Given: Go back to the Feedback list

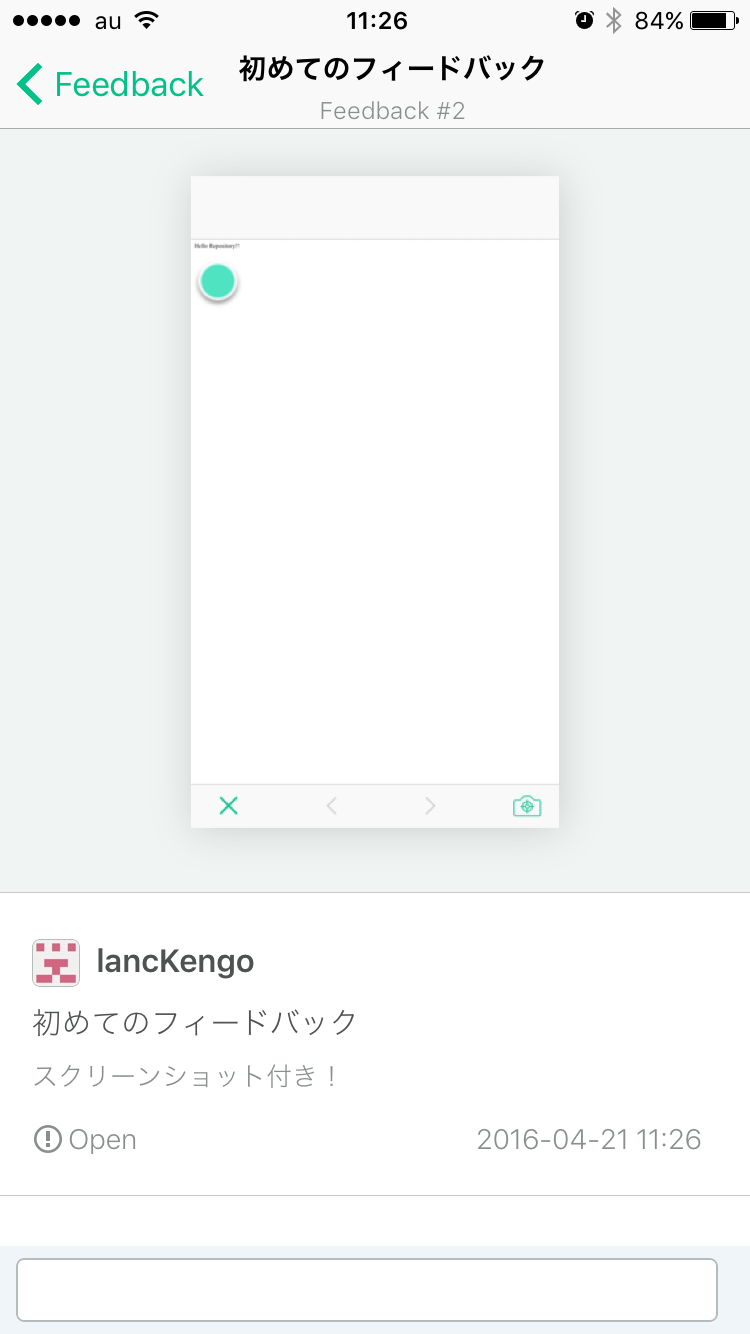Looking at the screenshot, I should 110,85.
